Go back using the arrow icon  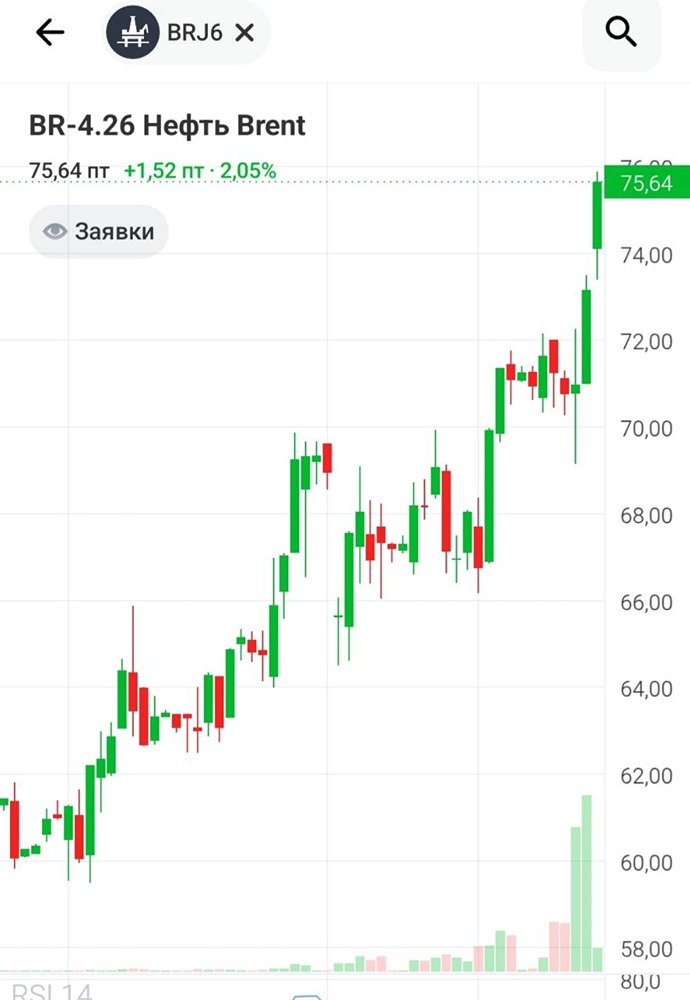coord(49,33)
